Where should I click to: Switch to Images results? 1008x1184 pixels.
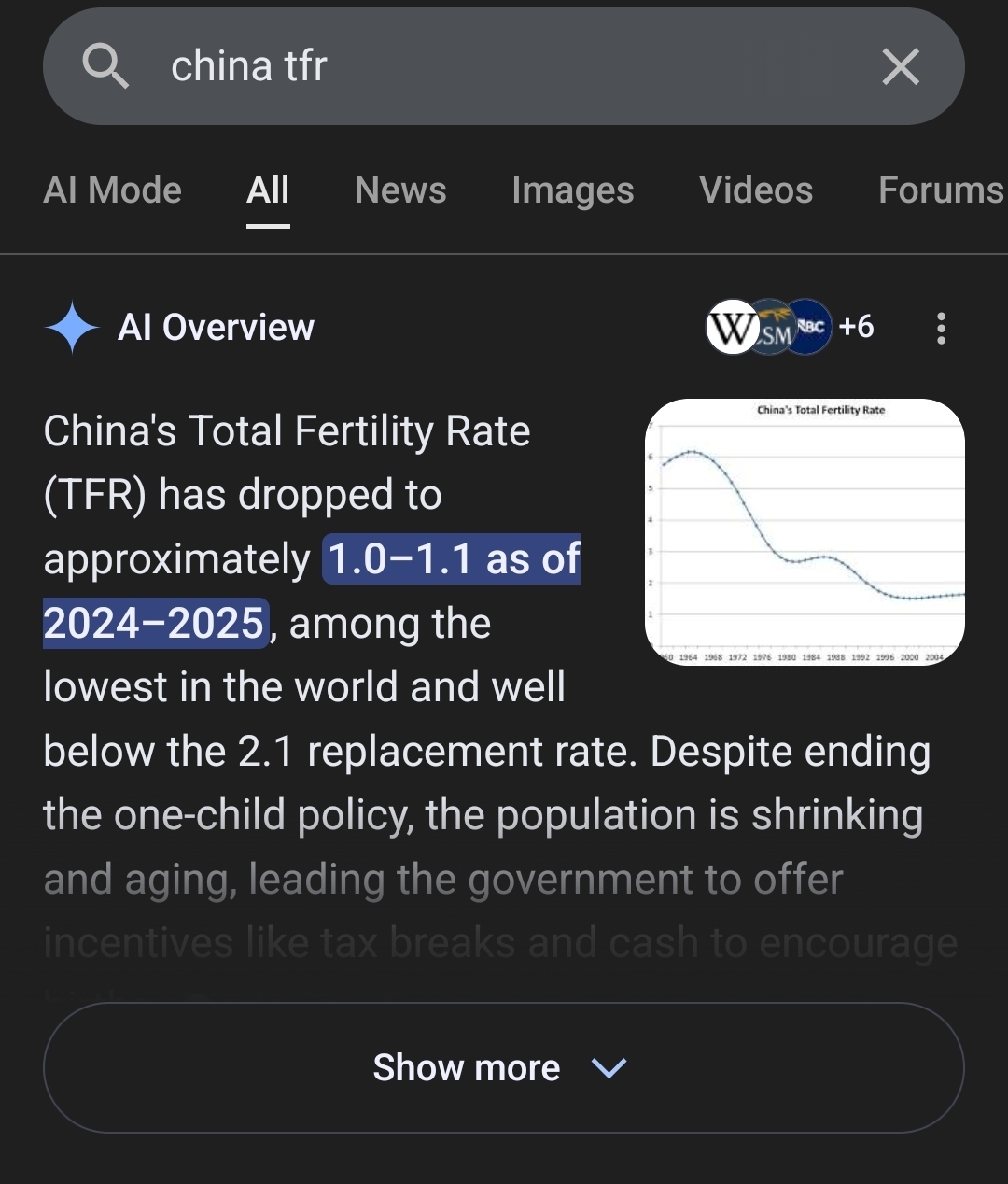572,190
